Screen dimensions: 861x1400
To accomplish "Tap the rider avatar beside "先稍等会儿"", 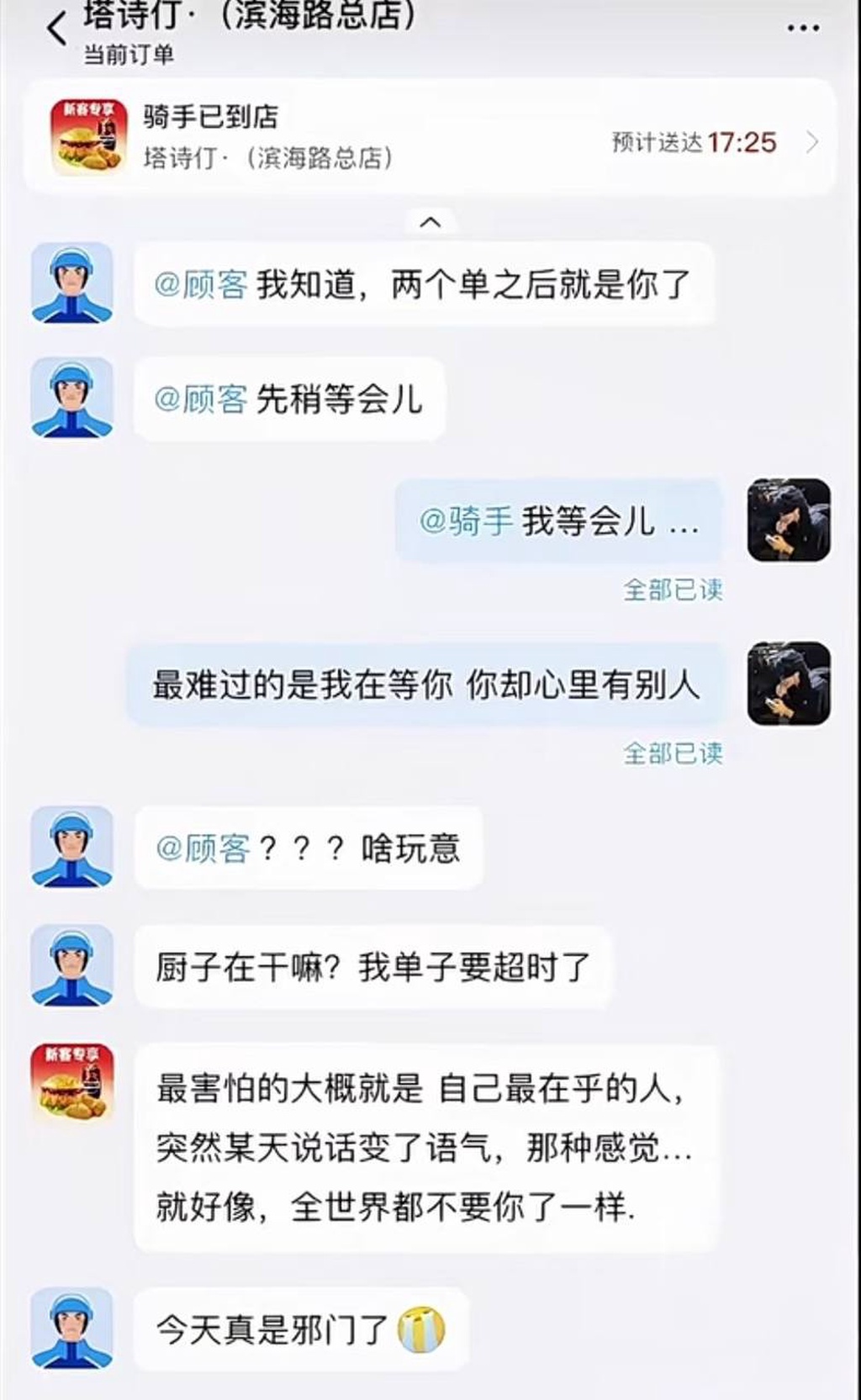I will (72, 398).
